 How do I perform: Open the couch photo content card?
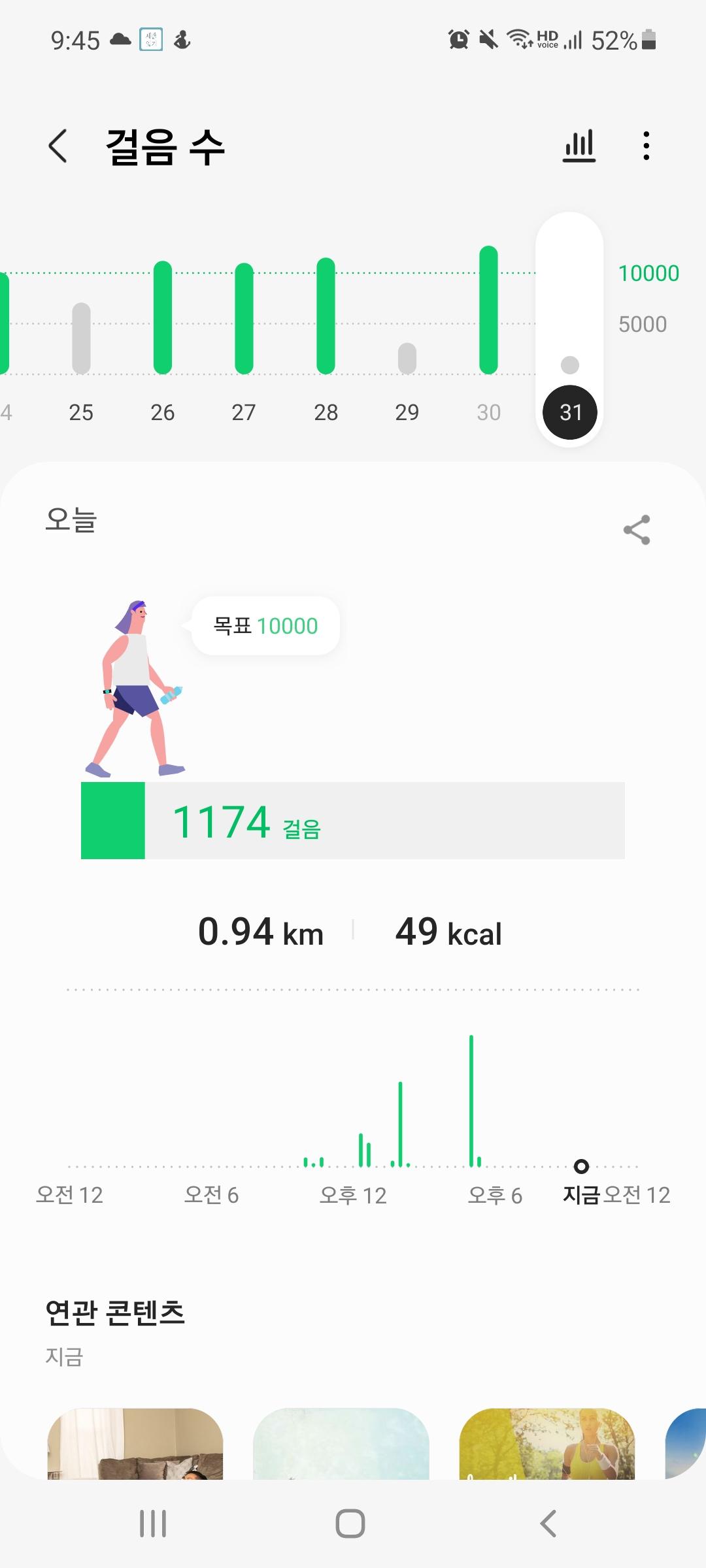[135, 1444]
